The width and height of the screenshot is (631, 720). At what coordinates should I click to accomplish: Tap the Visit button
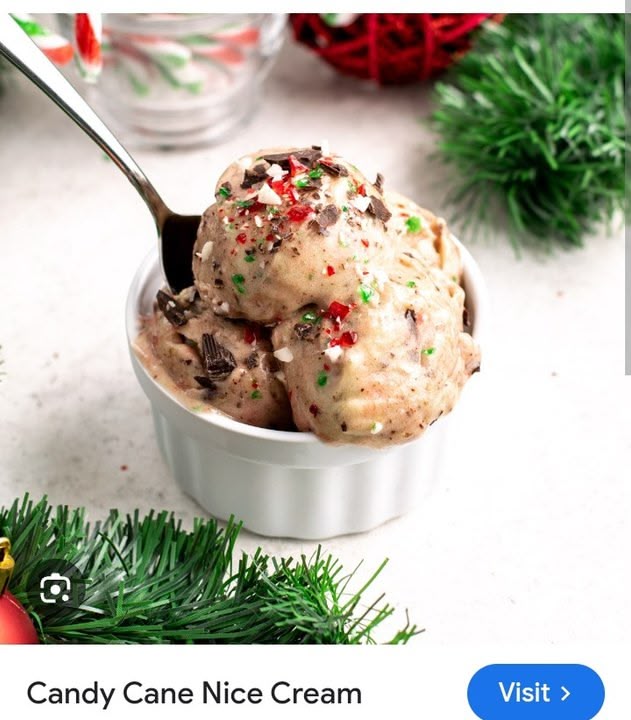[x=535, y=692]
